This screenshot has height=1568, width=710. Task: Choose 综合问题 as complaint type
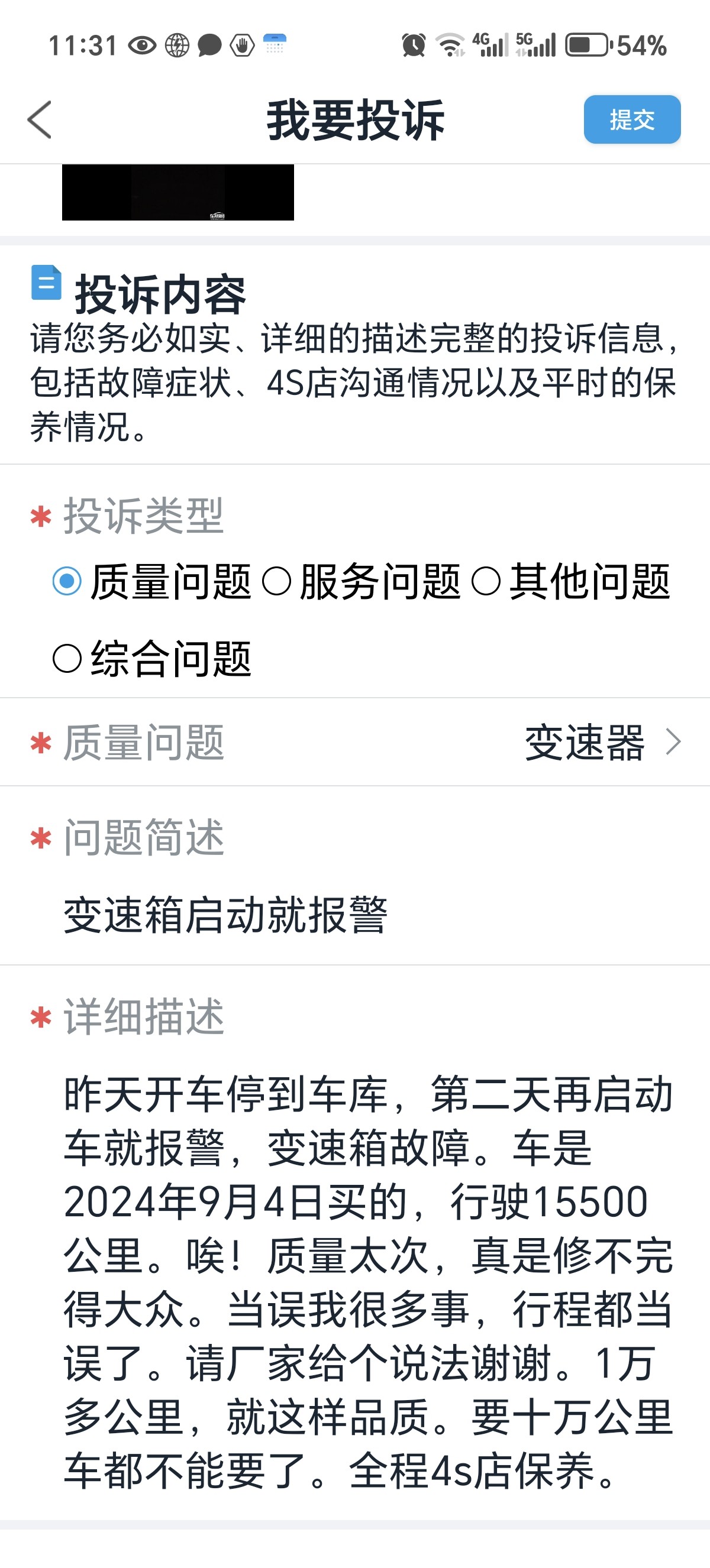[151, 658]
